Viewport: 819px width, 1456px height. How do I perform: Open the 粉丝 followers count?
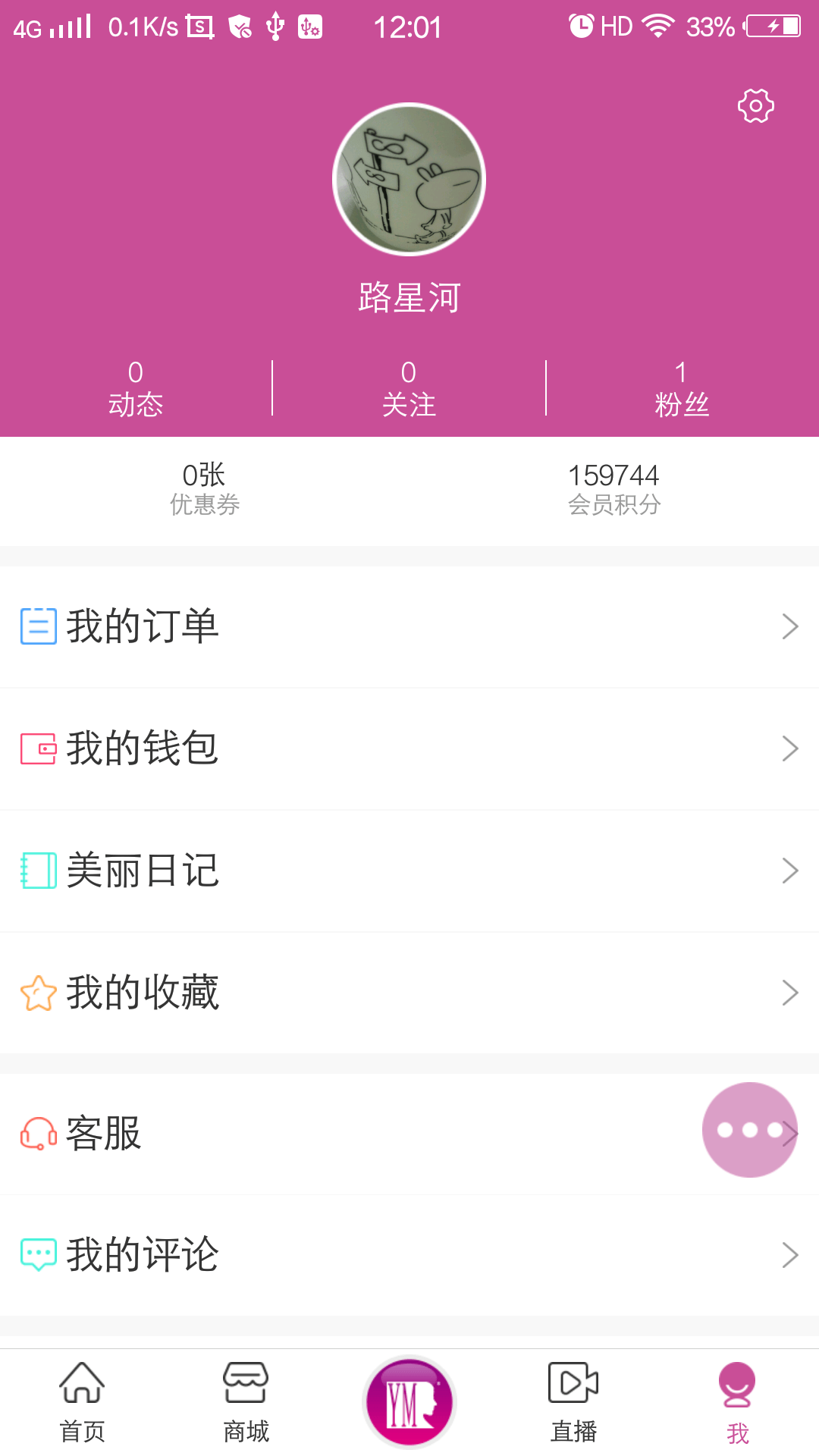(x=680, y=388)
